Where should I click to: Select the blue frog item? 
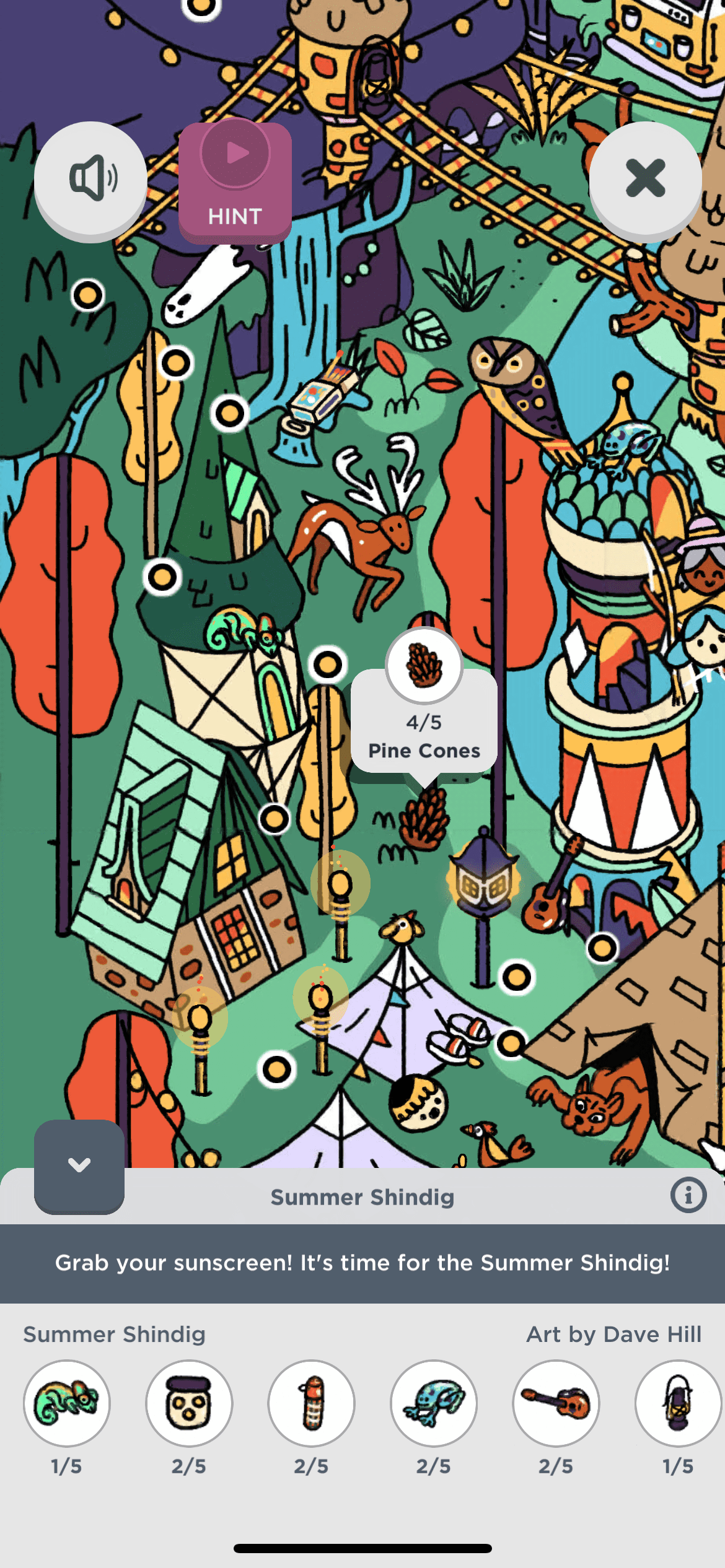click(x=434, y=1403)
